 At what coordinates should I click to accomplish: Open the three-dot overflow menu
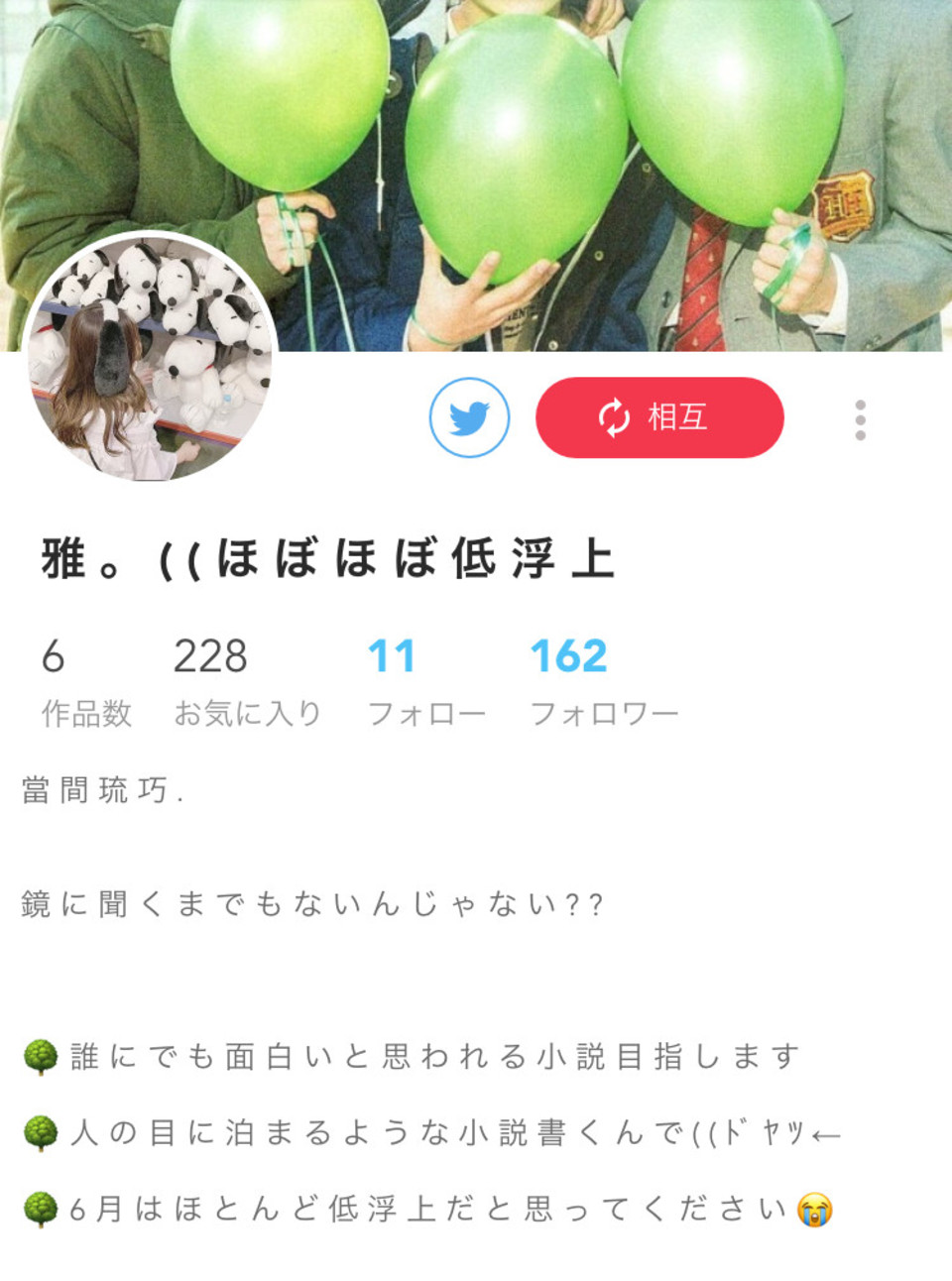[860, 420]
